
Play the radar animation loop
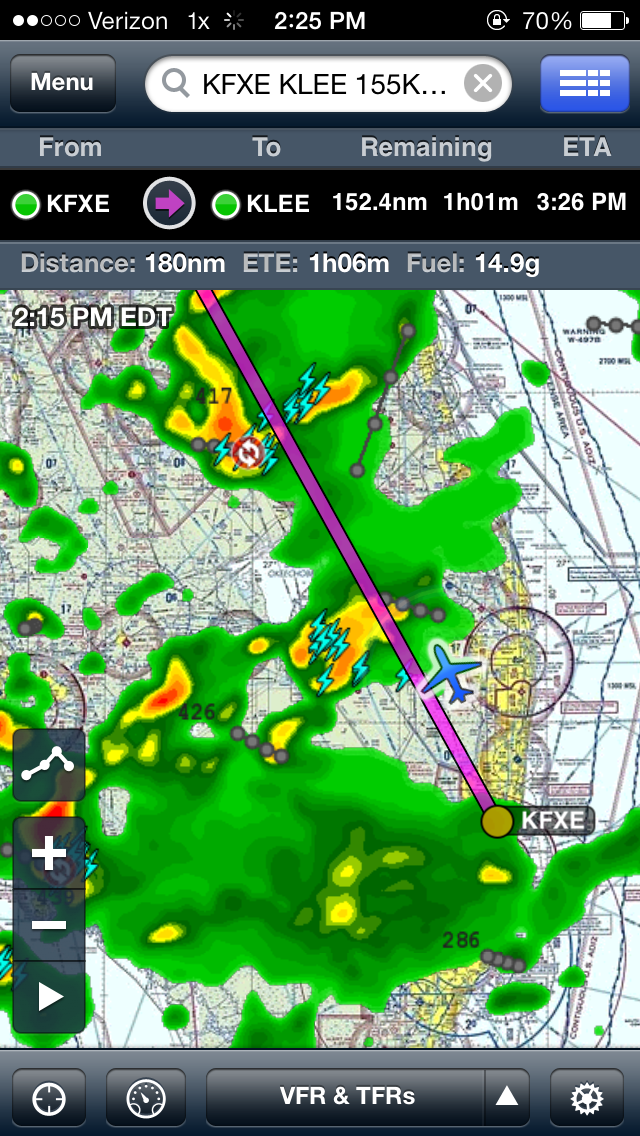pyautogui.click(x=49, y=997)
